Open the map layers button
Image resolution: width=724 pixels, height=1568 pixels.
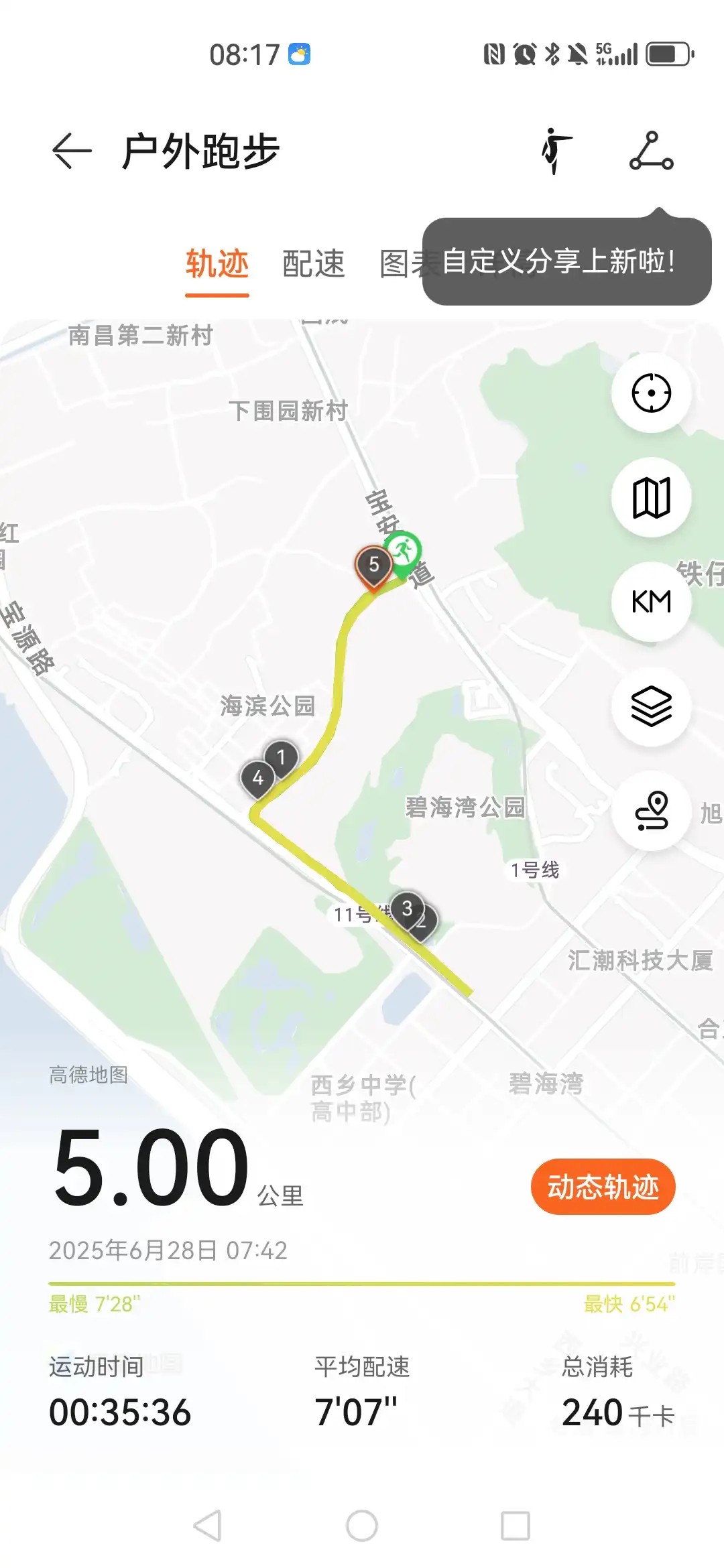[651, 706]
